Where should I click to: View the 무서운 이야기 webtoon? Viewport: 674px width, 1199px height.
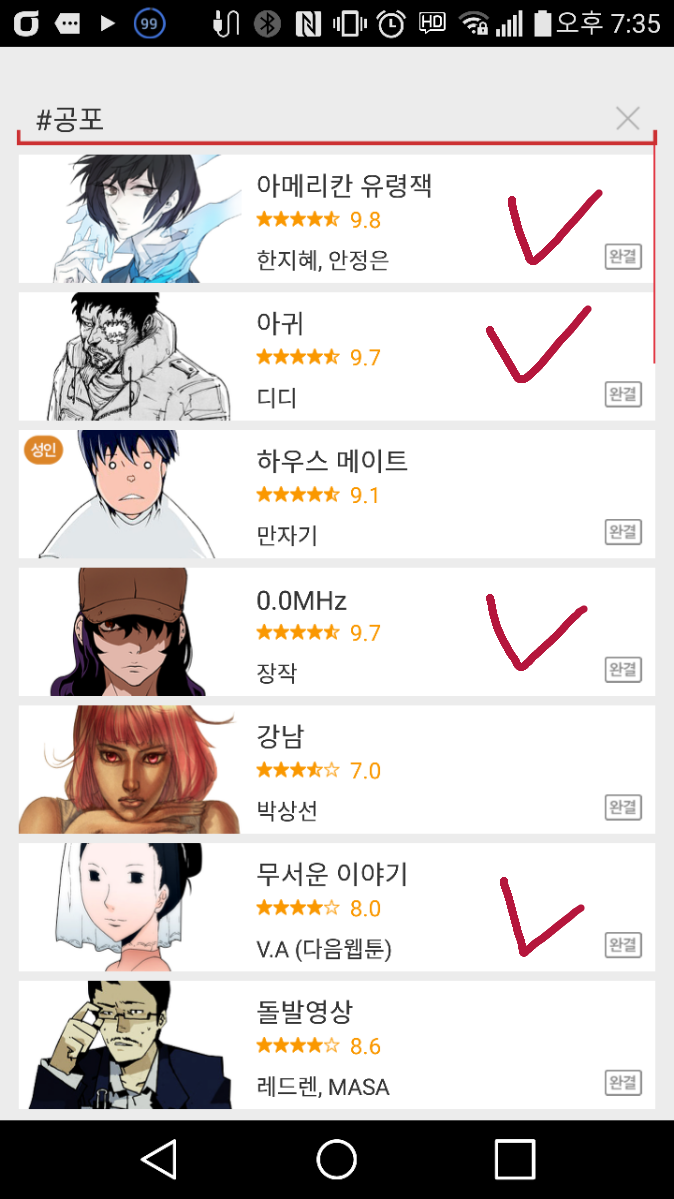point(336,907)
